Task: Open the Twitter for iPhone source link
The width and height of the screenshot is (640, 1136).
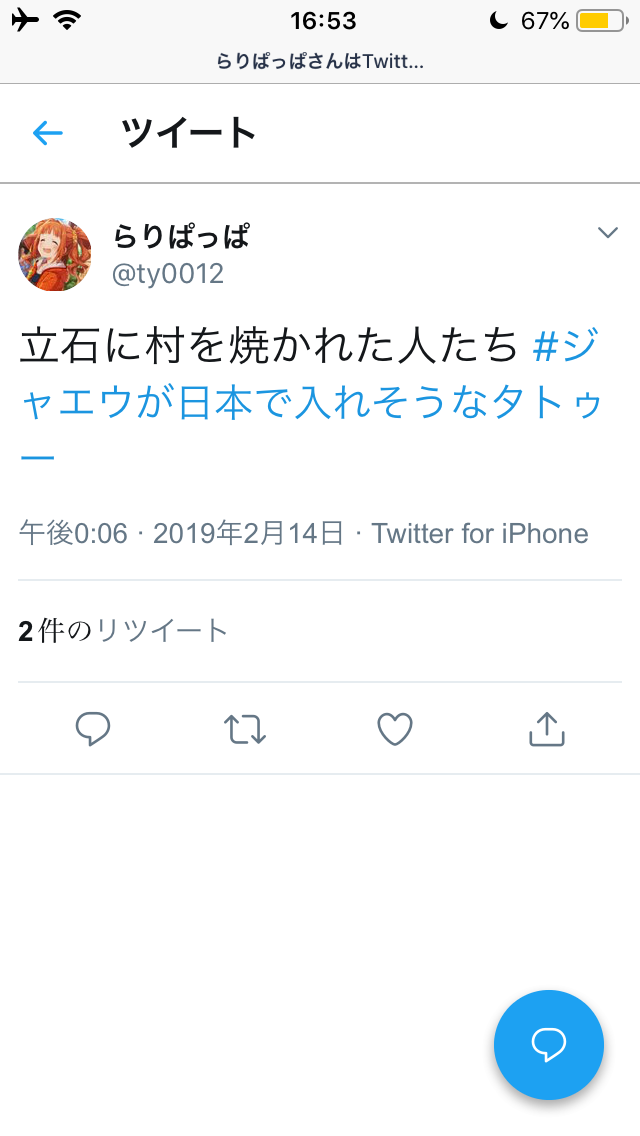Action: pyautogui.click(x=480, y=534)
